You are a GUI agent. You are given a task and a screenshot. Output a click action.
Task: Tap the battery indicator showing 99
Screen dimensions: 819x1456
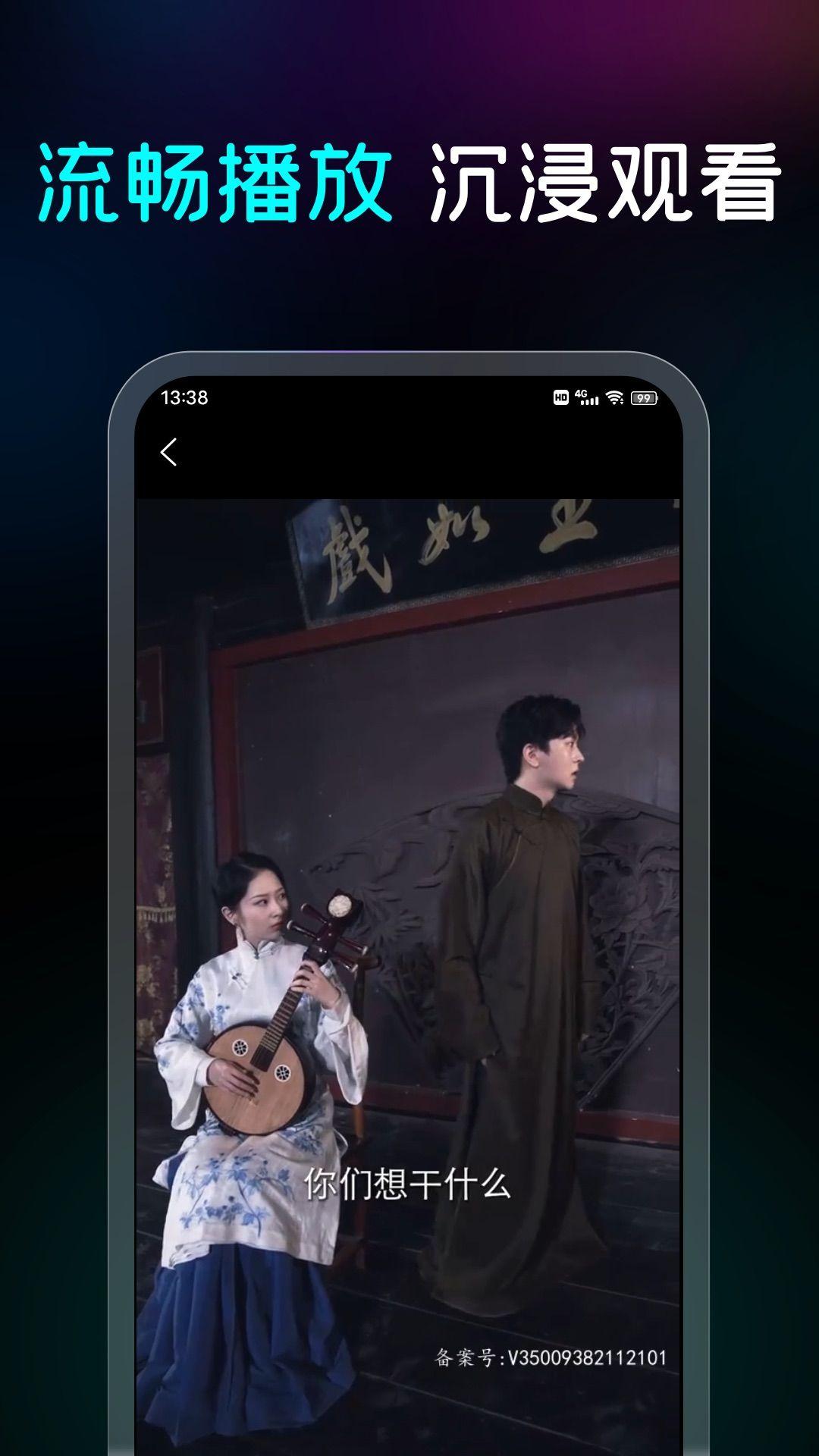point(644,397)
